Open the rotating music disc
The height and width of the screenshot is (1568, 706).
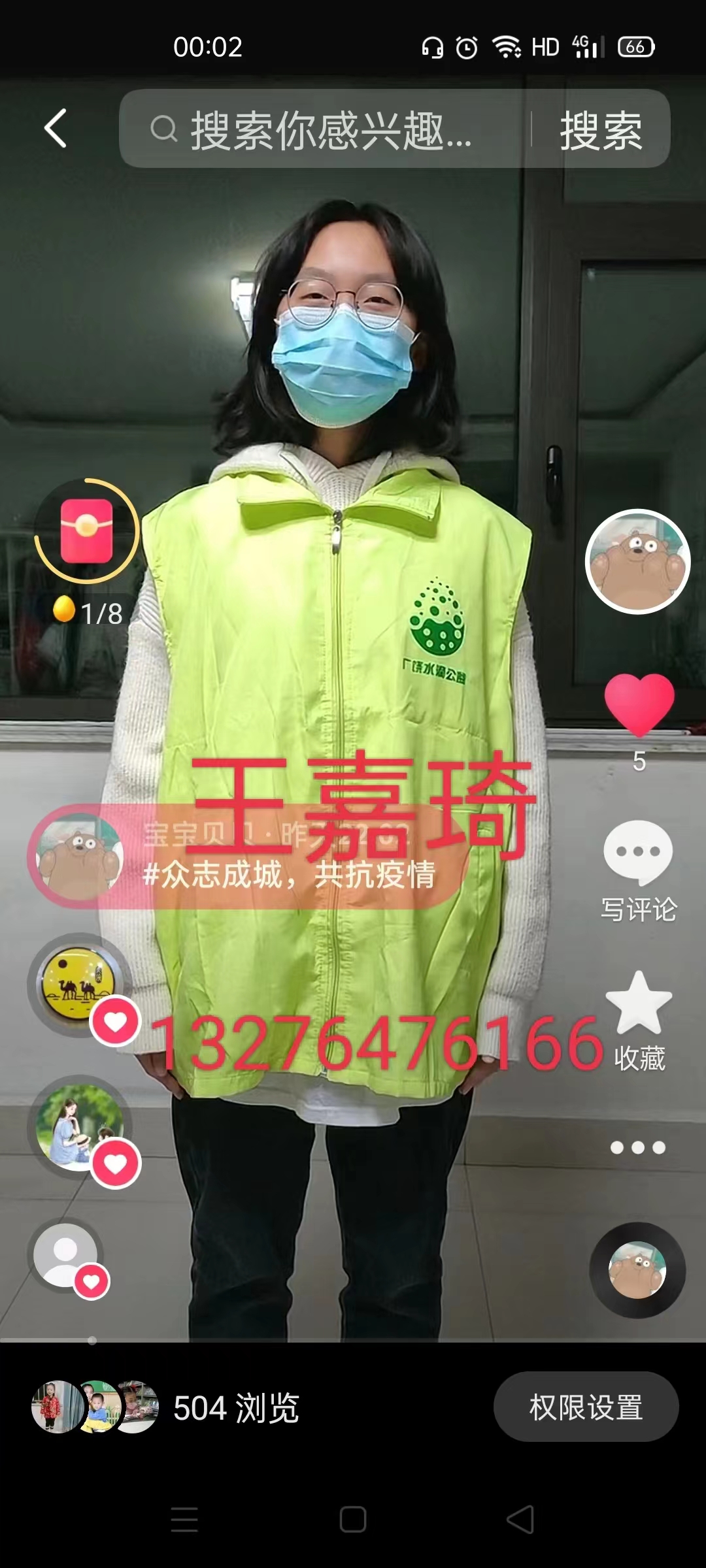(637, 1269)
